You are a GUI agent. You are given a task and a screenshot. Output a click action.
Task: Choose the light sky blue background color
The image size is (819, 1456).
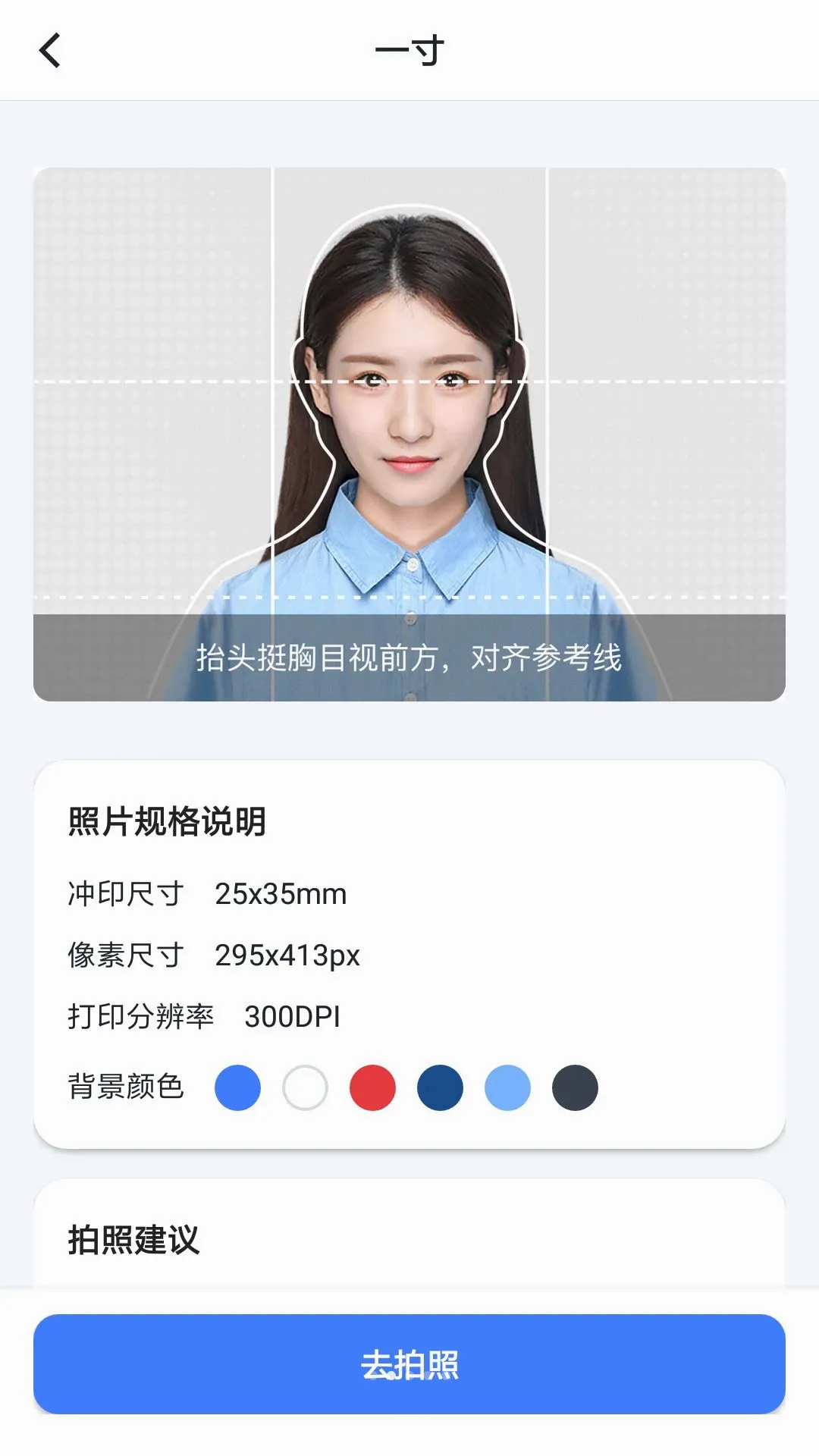coord(507,1087)
